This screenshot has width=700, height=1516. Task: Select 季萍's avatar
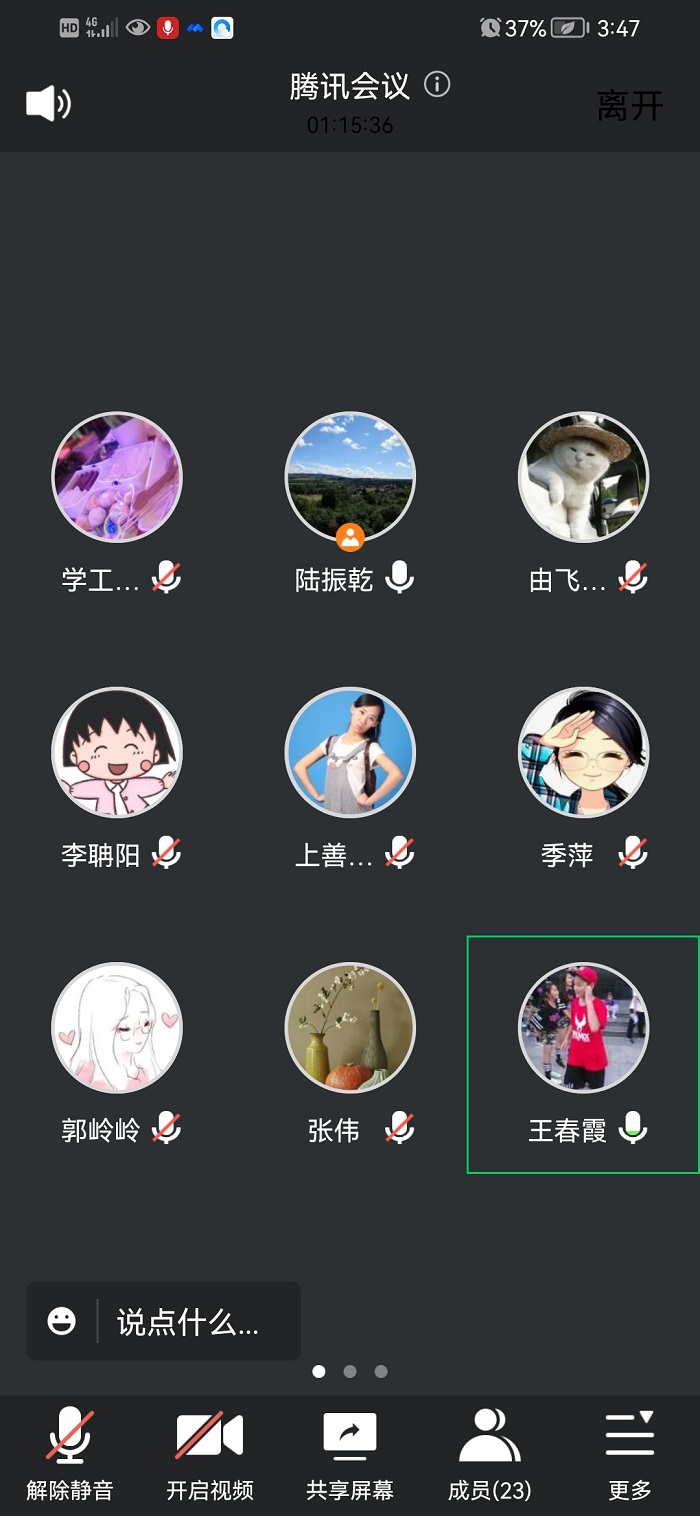pyautogui.click(x=583, y=752)
